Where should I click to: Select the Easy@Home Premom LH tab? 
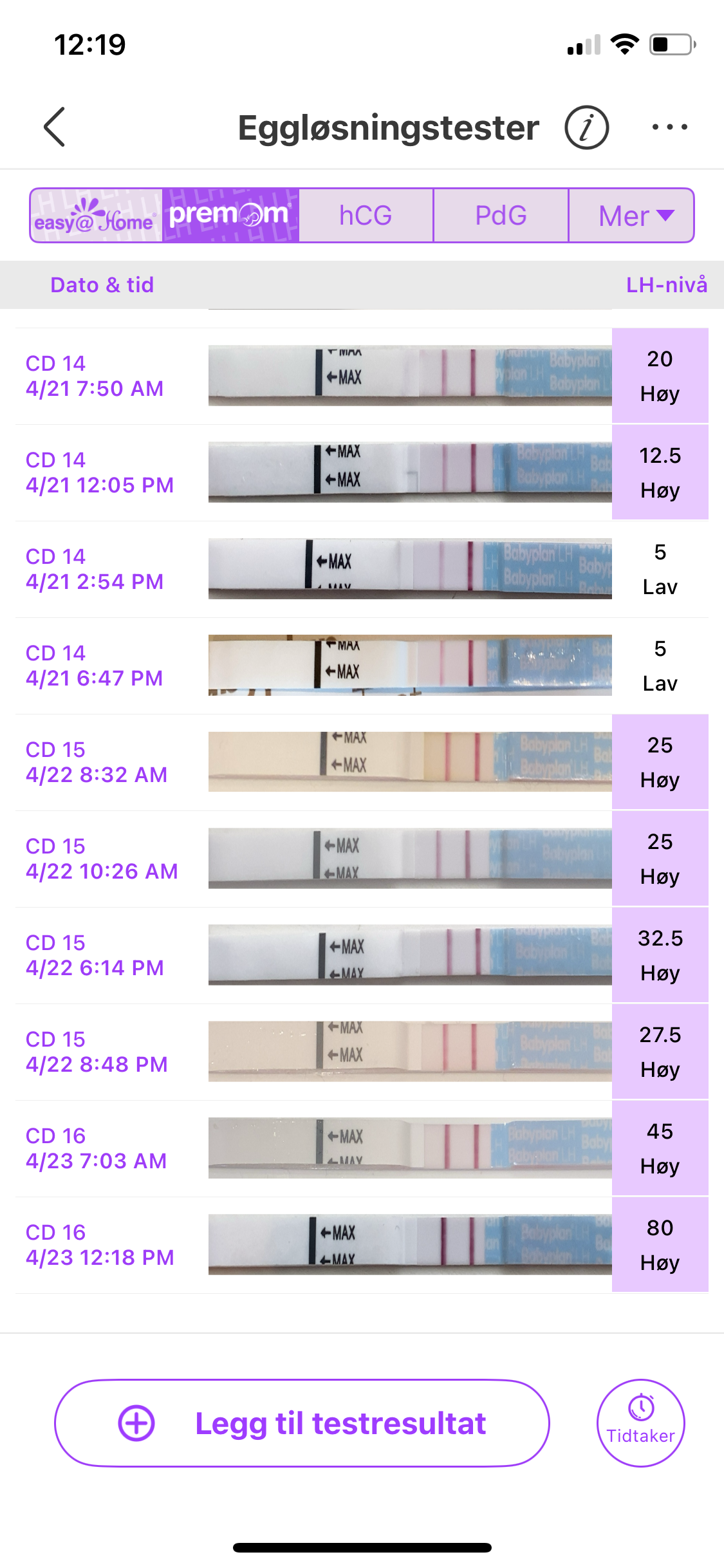[x=165, y=216]
